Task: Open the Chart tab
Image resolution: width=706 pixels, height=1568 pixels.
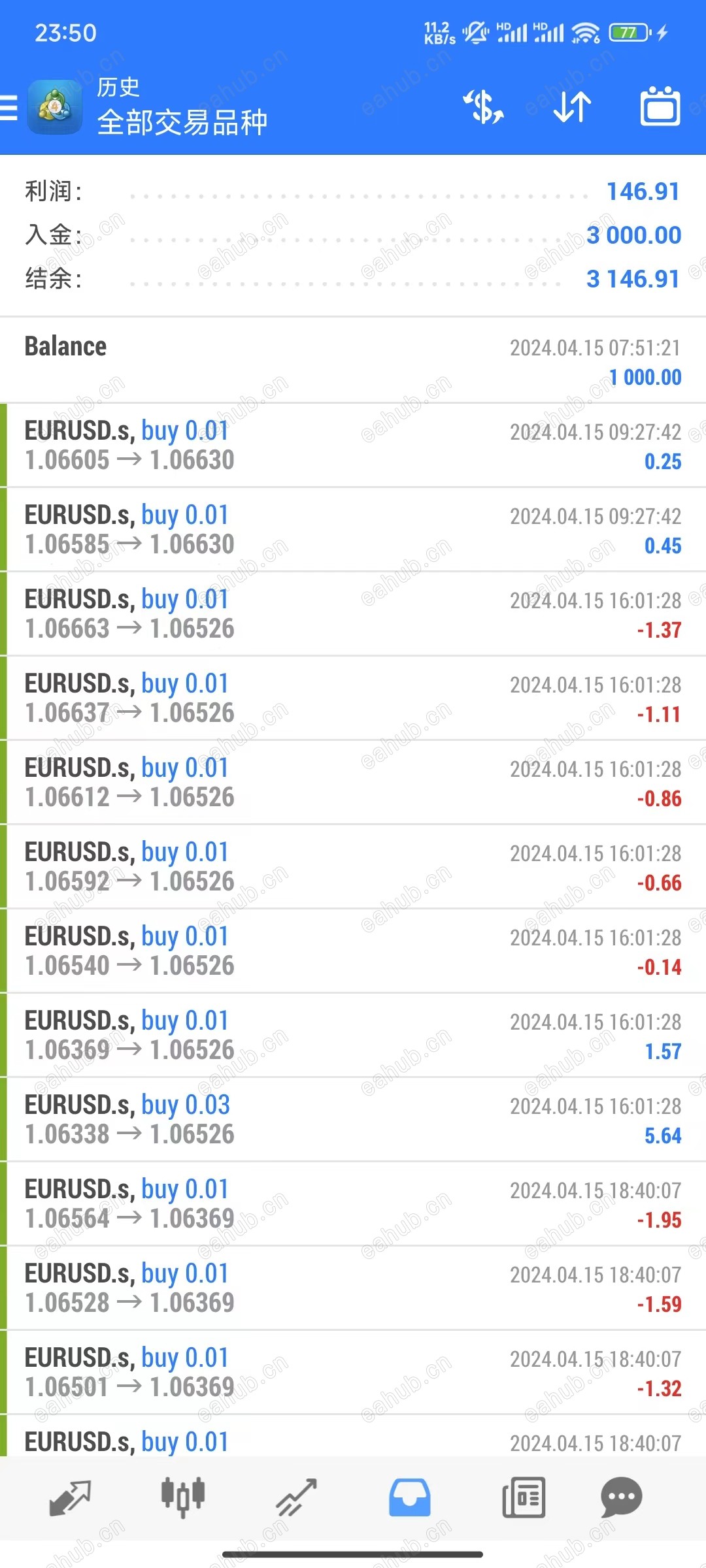Action: pyautogui.click(x=183, y=1496)
